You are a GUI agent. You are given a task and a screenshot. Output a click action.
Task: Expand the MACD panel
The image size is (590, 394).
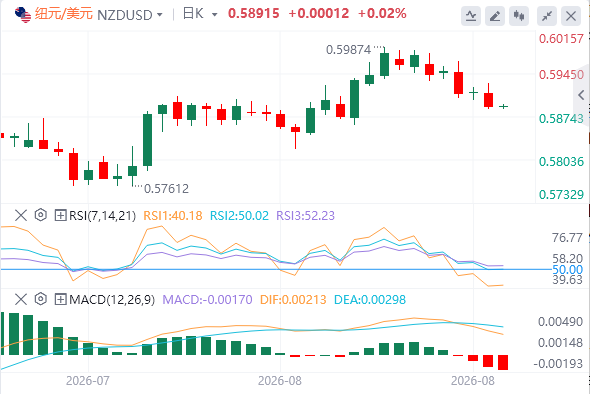tap(60, 300)
